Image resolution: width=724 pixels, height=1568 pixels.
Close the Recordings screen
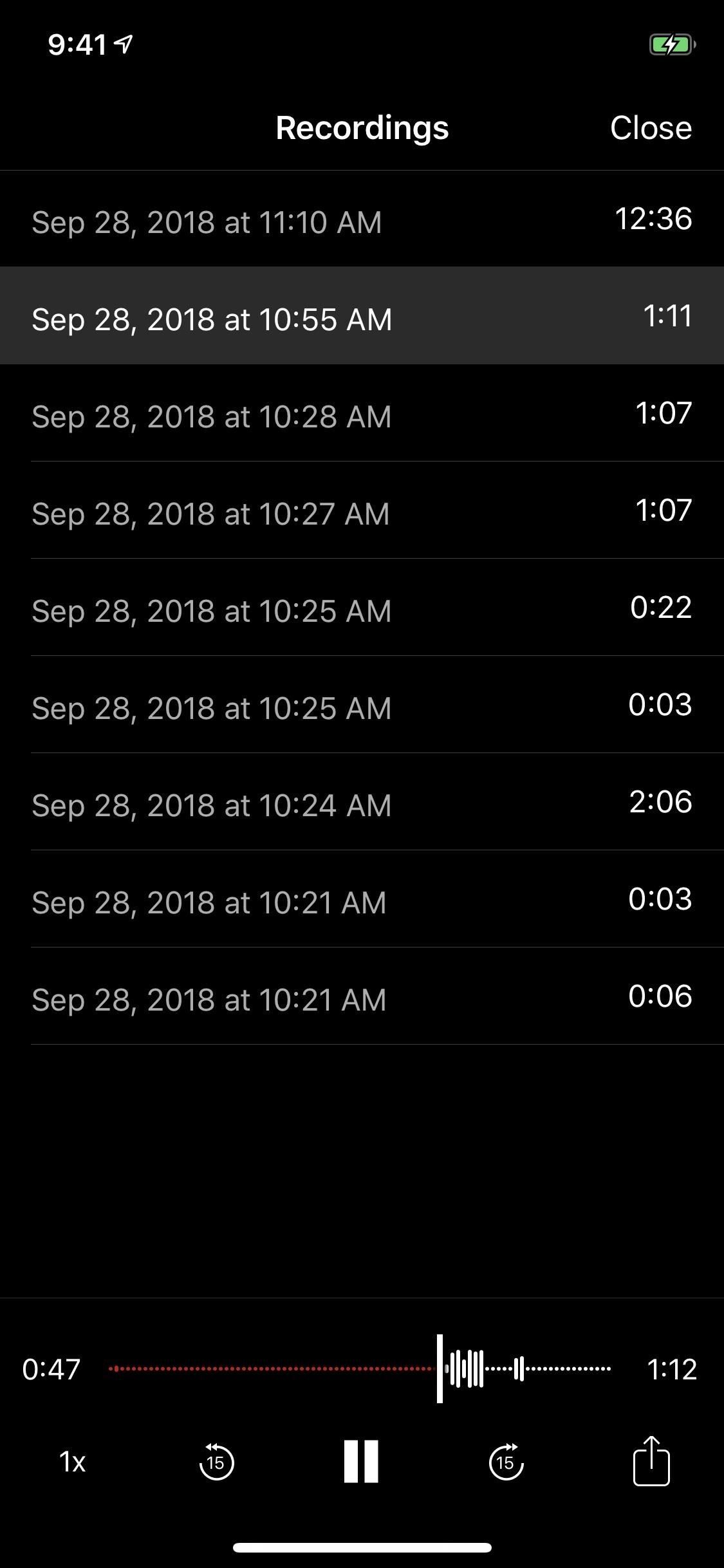point(650,127)
